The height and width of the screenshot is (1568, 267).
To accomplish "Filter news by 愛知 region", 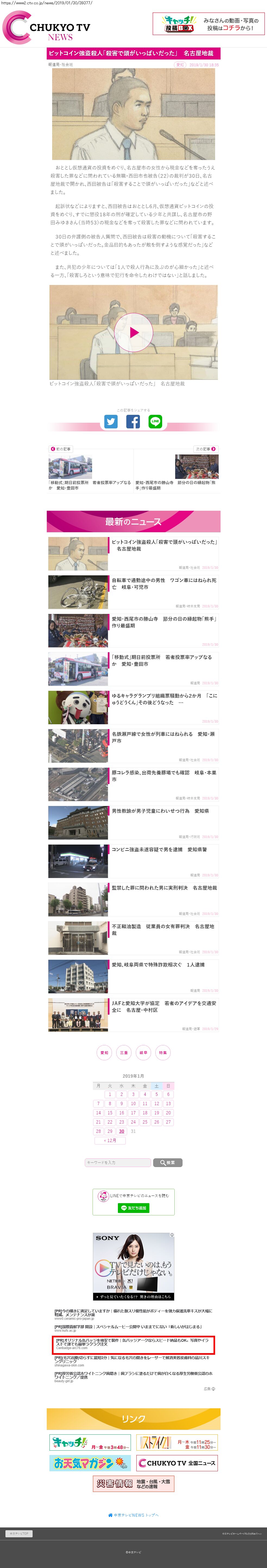I will pyautogui.click(x=104, y=1052).
